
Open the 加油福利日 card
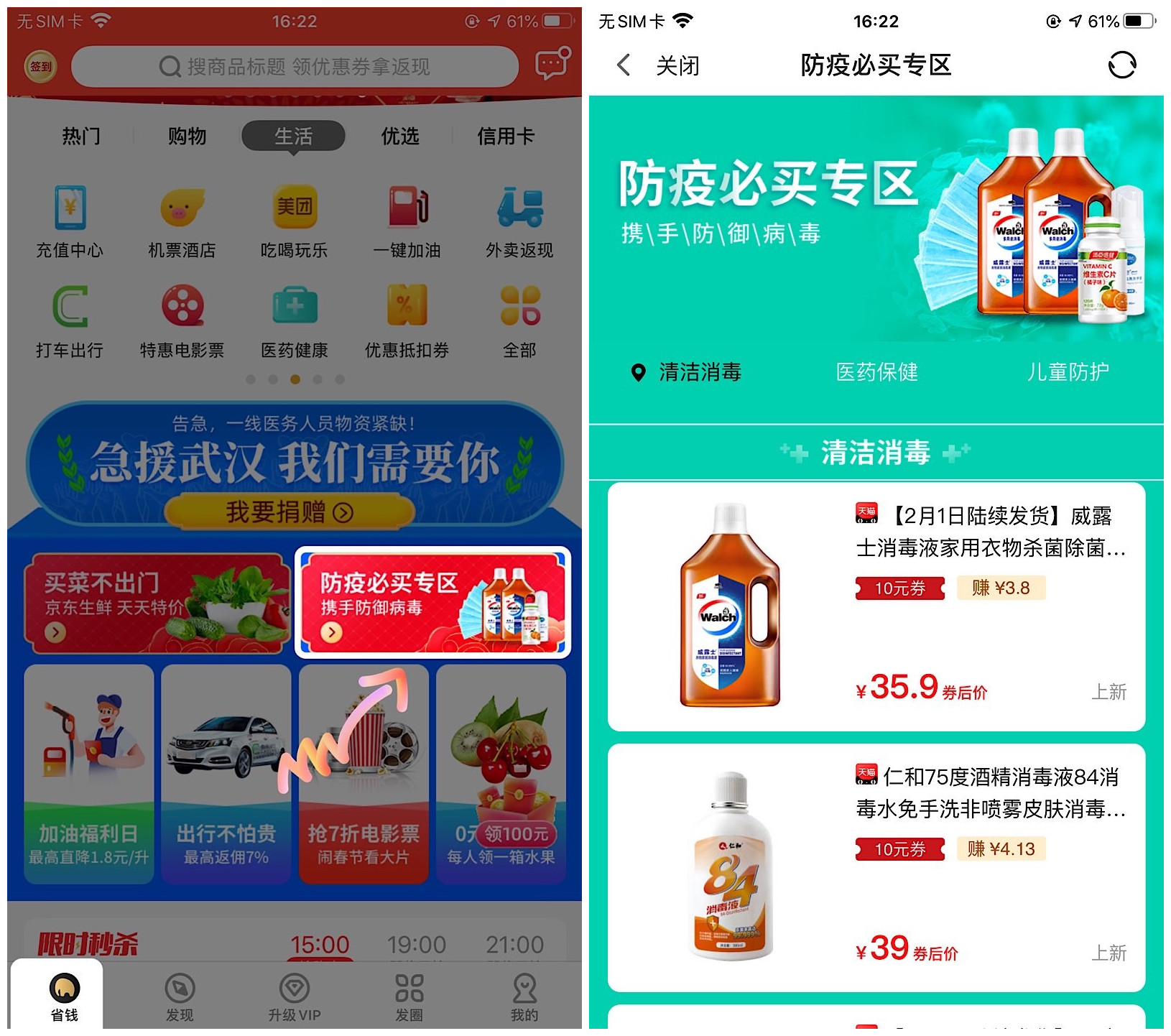click(x=88, y=774)
